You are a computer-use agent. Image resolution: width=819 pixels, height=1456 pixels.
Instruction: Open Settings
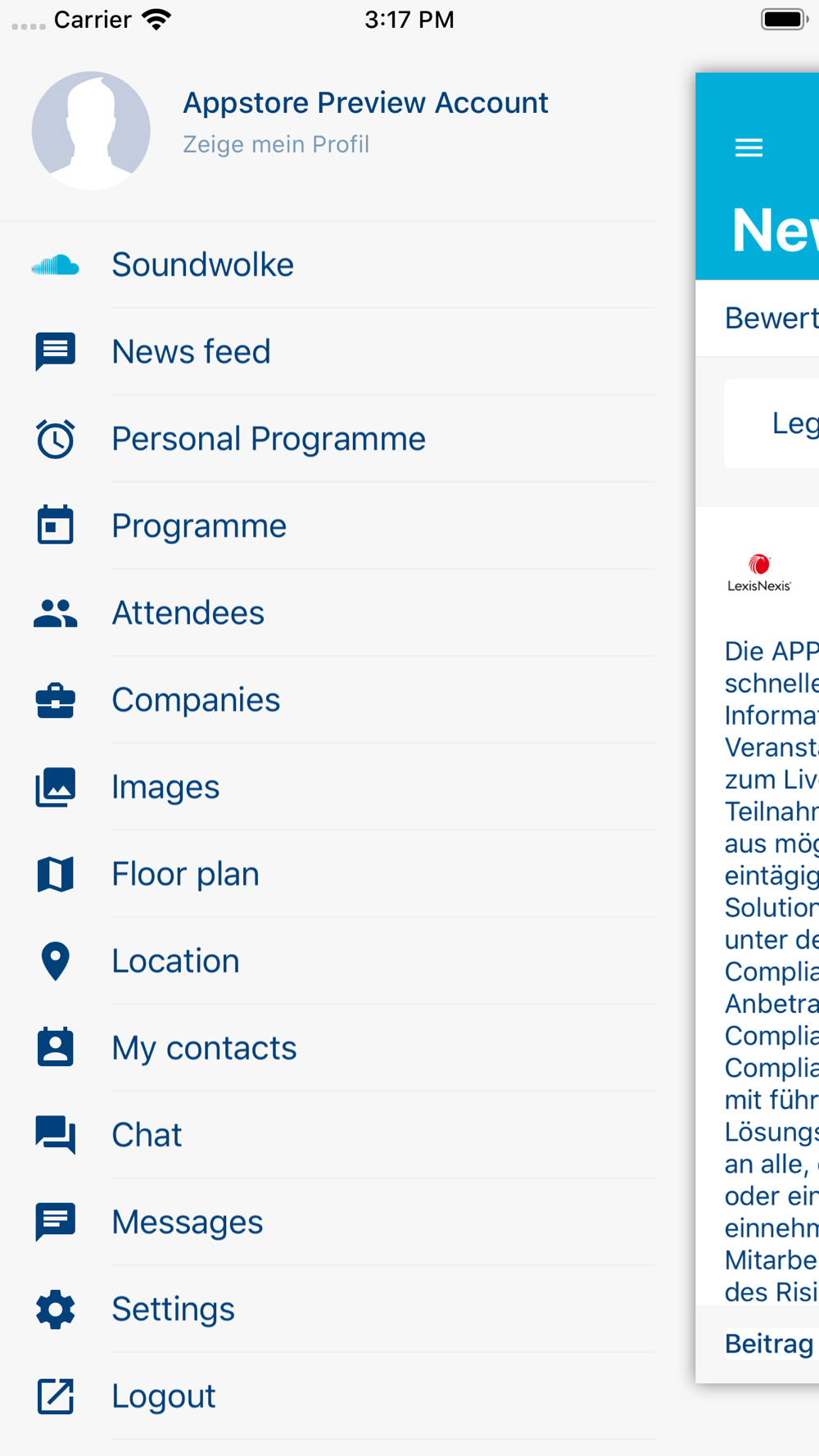[328, 1309]
